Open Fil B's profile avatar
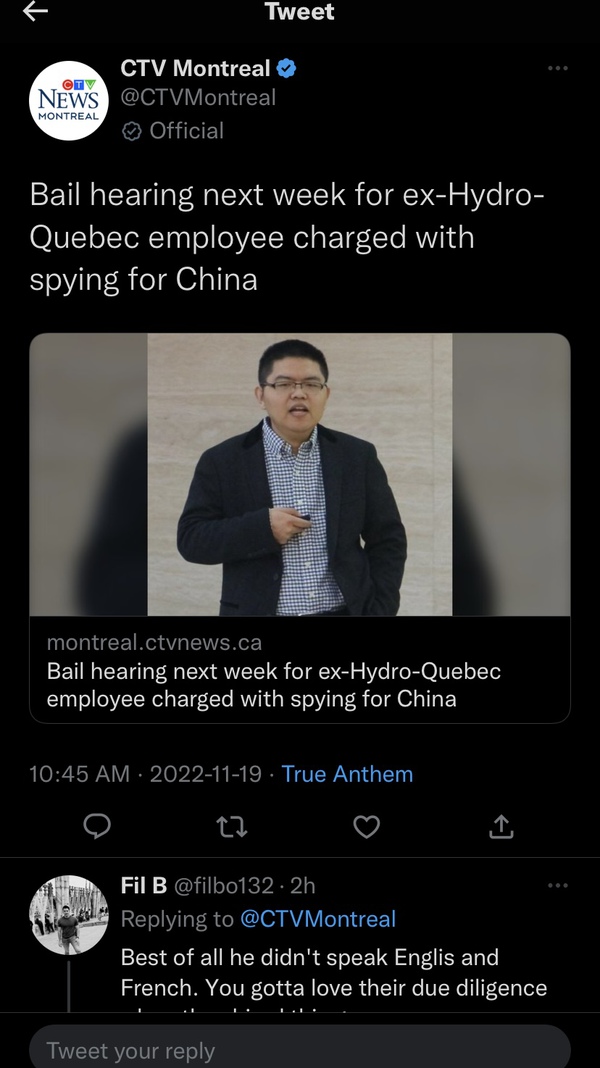 [x=69, y=915]
